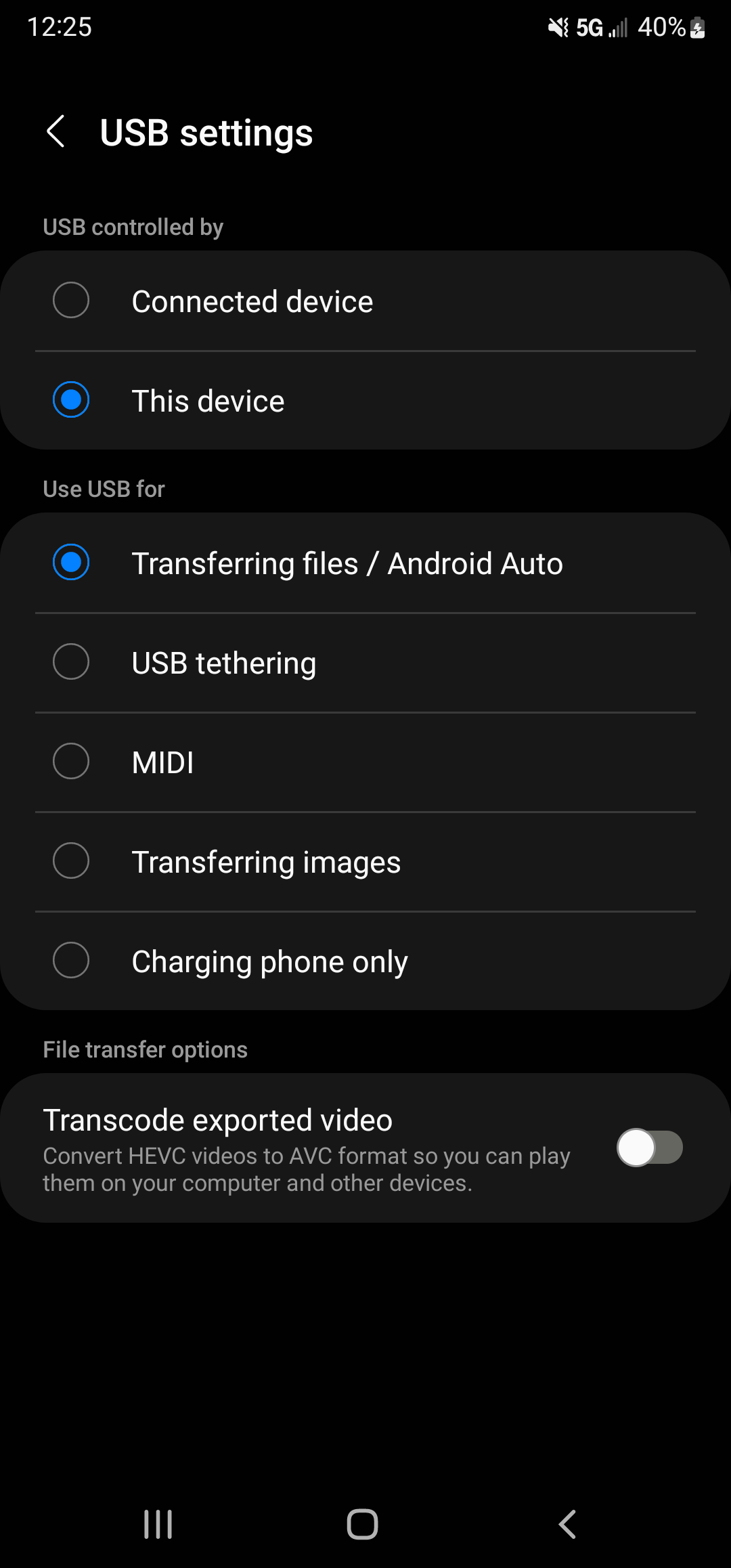Image resolution: width=731 pixels, height=1568 pixels.
Task: Open recent apps from navigation bar
Action: (158, 1524)
